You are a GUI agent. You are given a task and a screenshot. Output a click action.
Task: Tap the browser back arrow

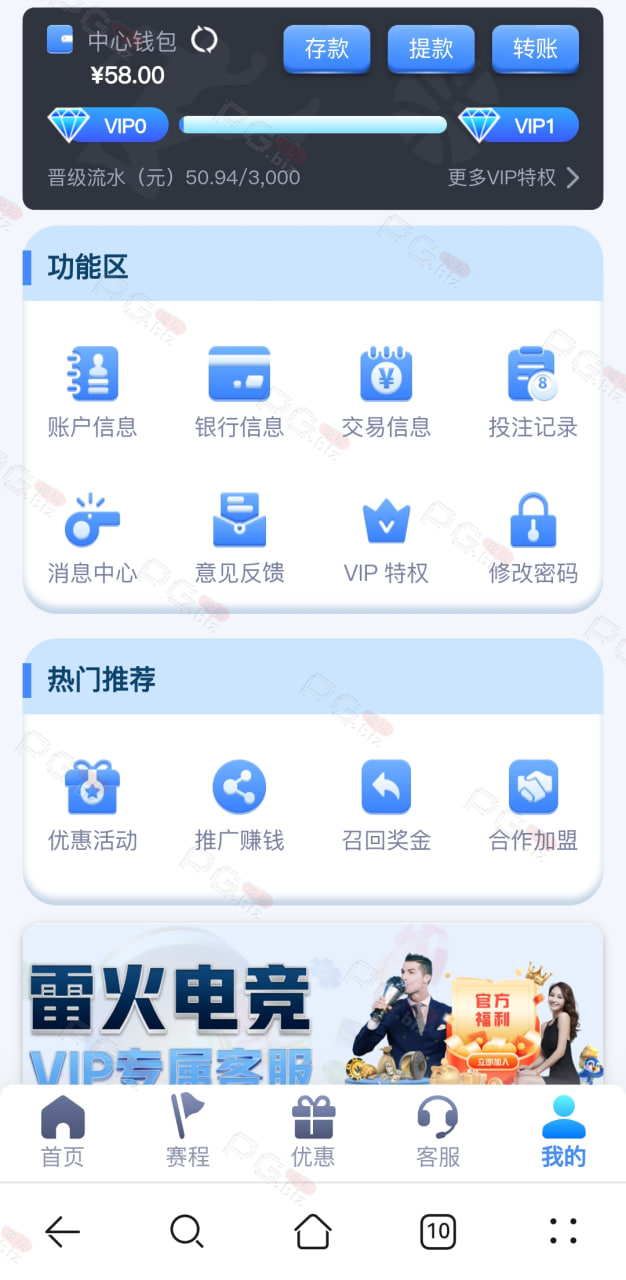(x=63, y=1231)
